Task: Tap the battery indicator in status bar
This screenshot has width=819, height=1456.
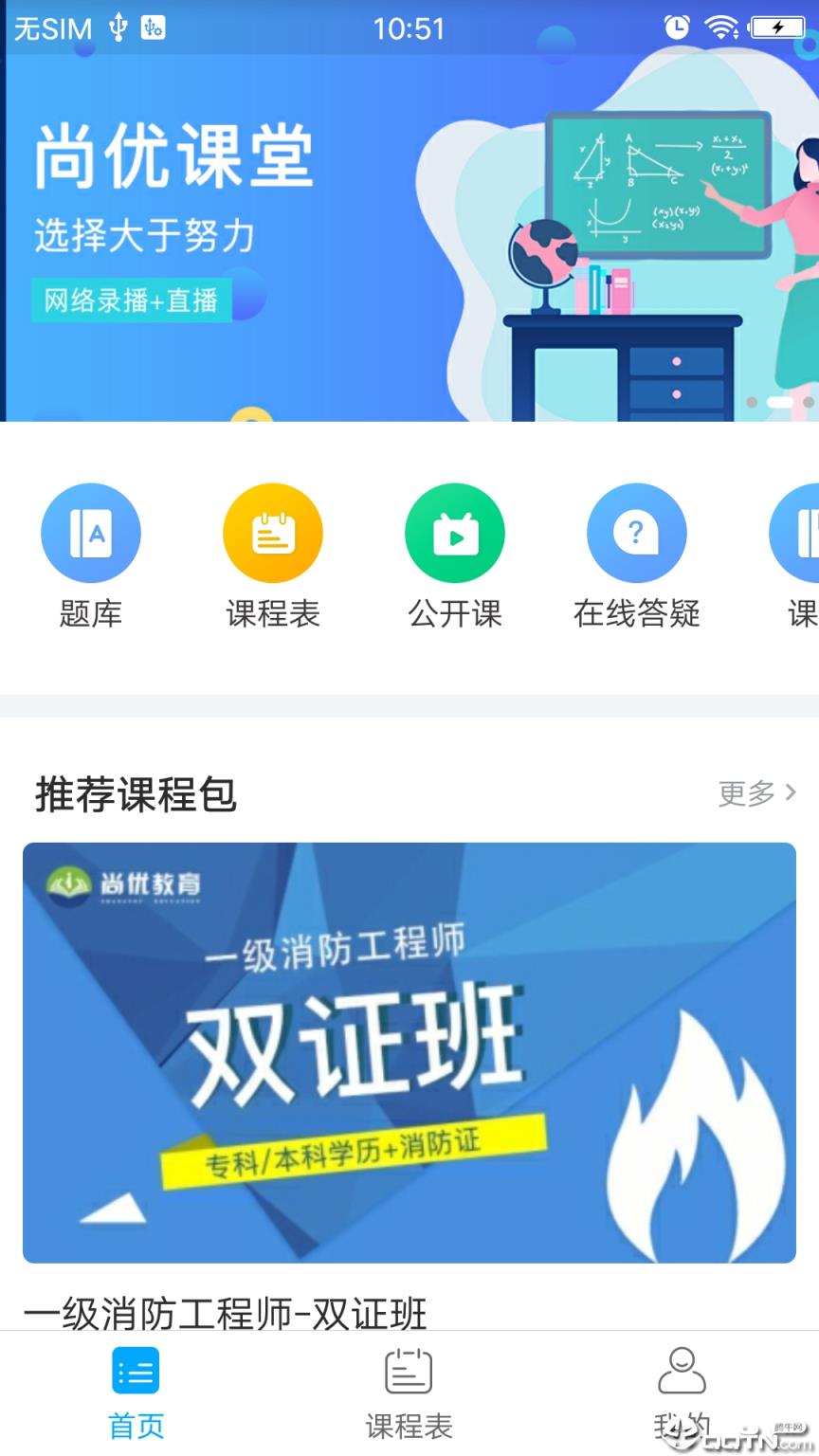Action: coord(775,27)
